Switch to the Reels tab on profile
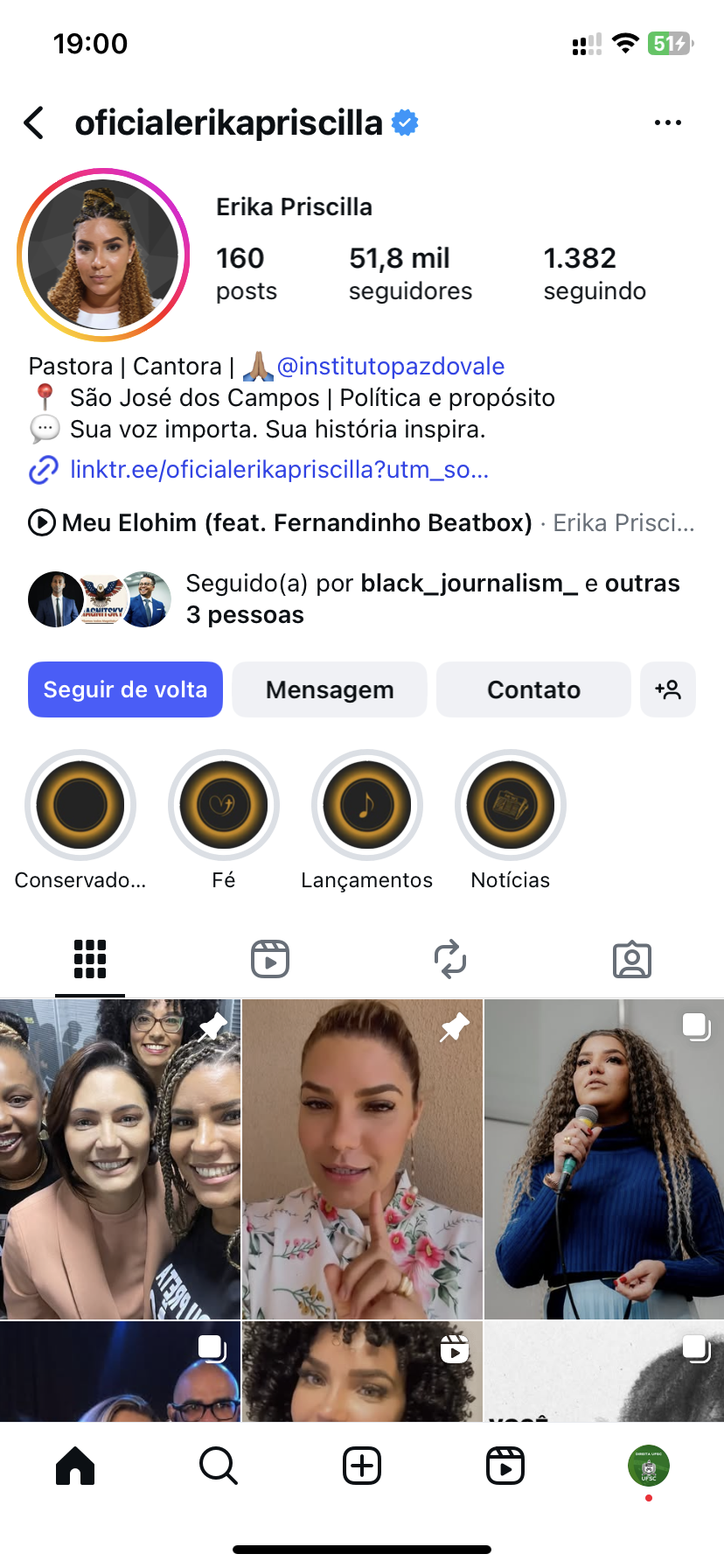 point(270,959)
